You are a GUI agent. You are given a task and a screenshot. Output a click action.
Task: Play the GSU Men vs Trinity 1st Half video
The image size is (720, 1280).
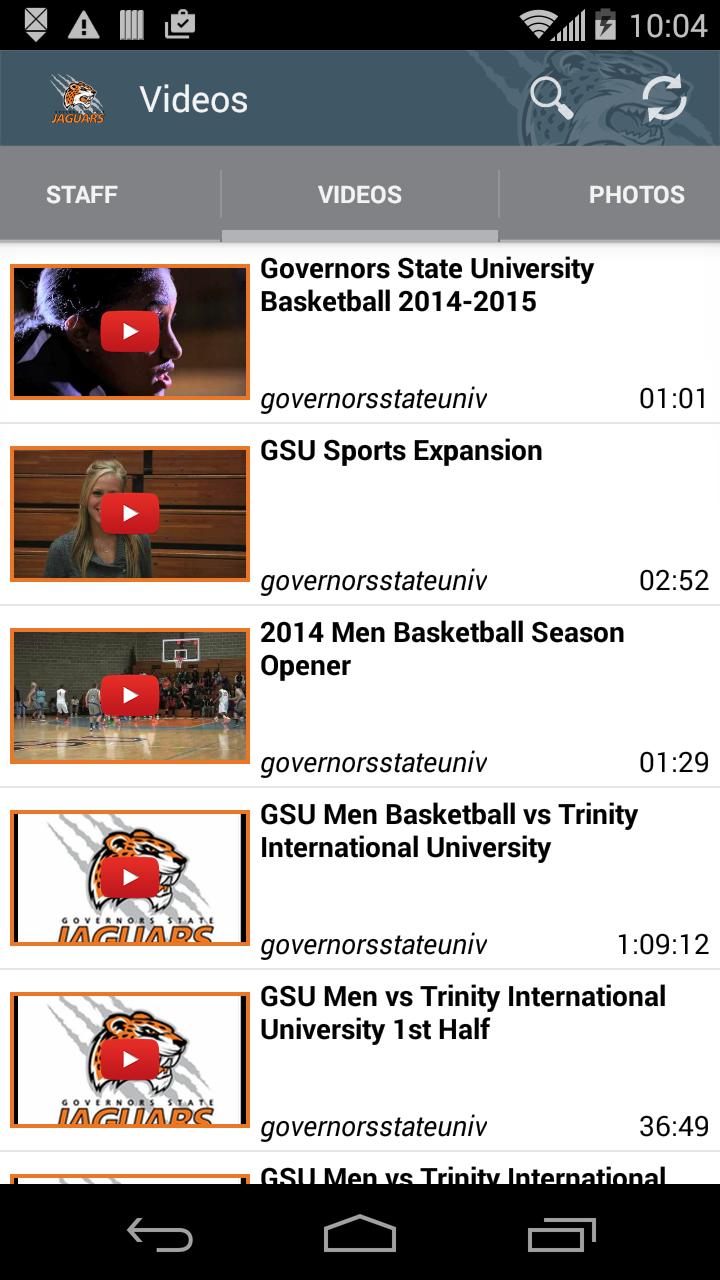(x=129, y=1059)
